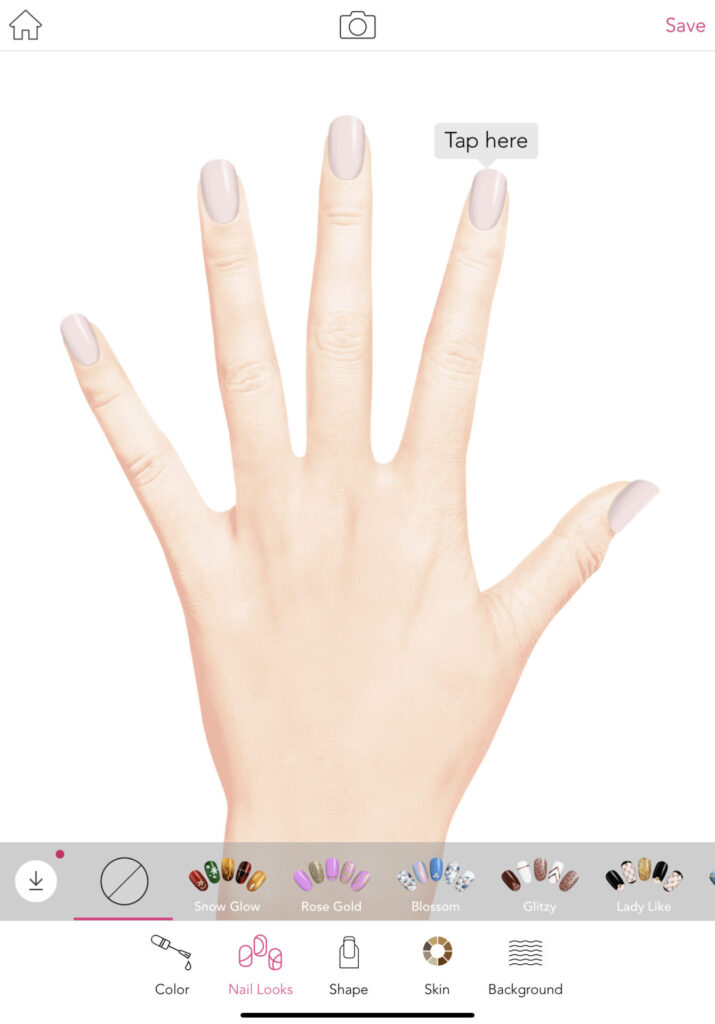The width and height of the screenshot is (715, 1024).
Task: Try the Glitzy nail look
Action: coord(539,880)
